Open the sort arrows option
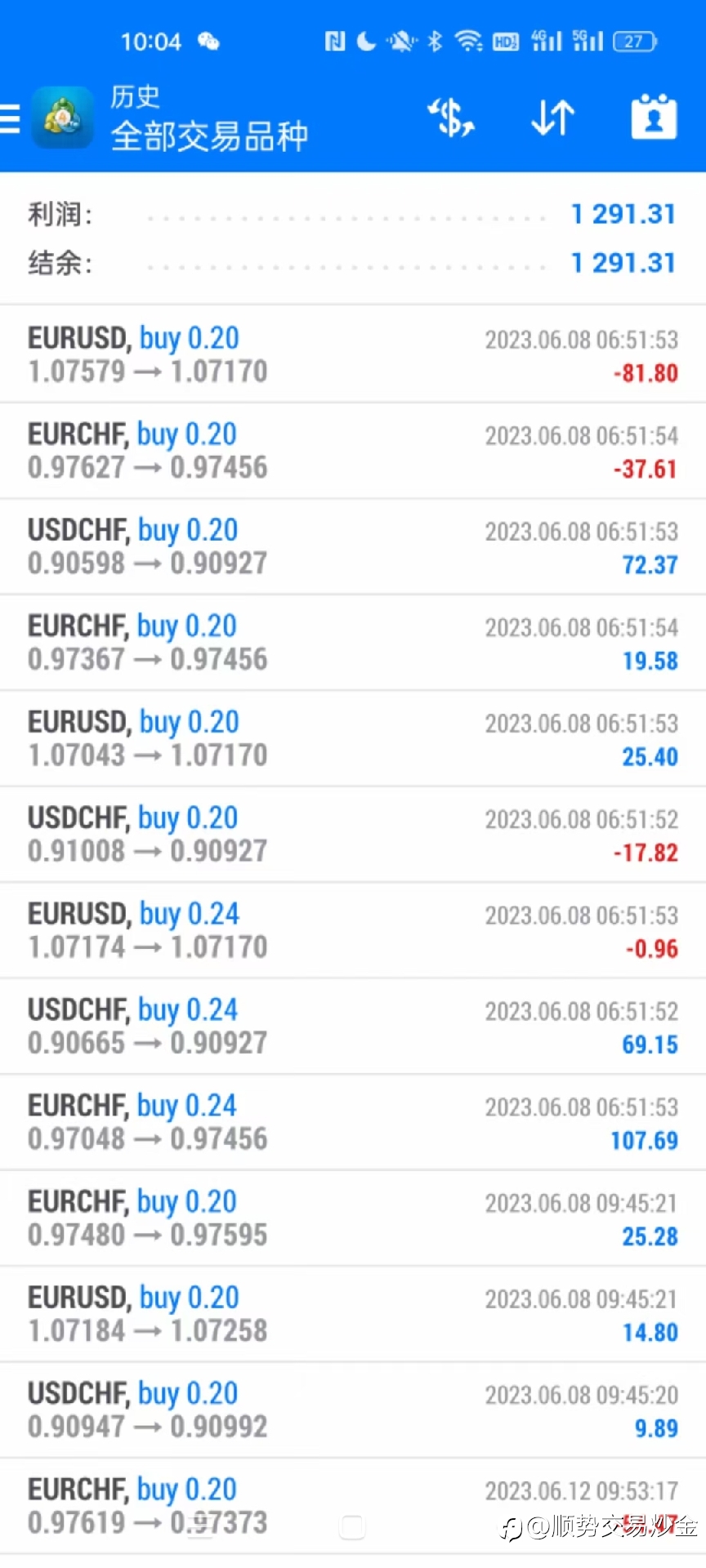Viewport: 706px width, 1568px height. click(552, 118)
